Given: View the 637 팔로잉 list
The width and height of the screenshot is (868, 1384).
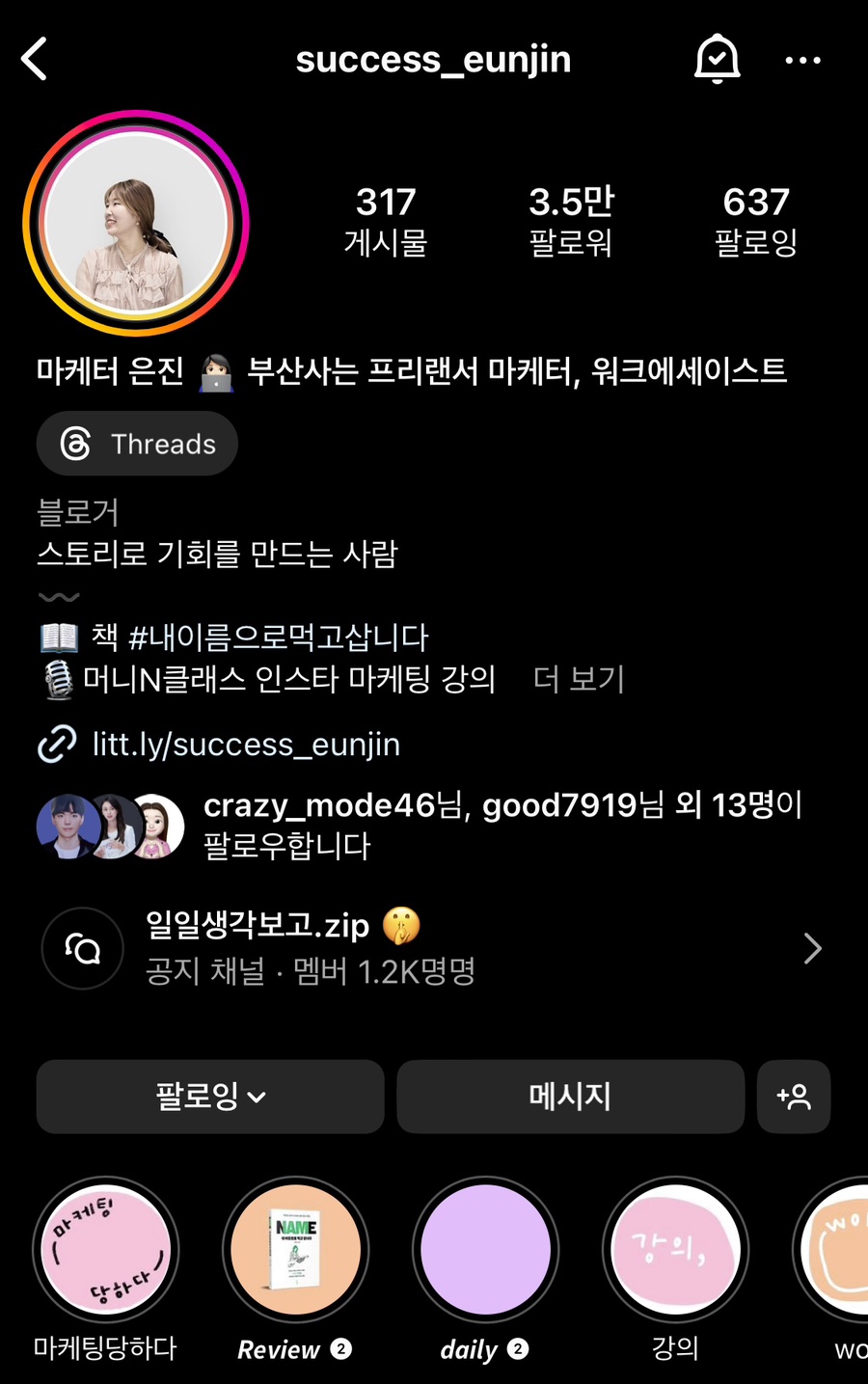Looking at the screenshot, I should click(x=756, y=222).
